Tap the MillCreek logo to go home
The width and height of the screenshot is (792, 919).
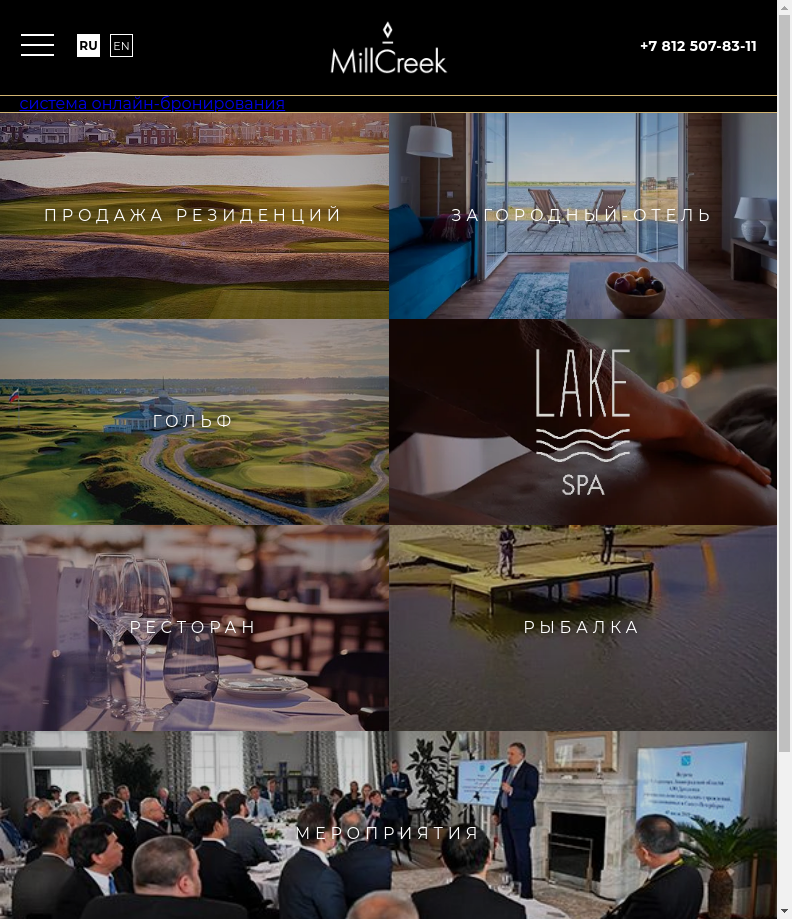pos(388,48)
